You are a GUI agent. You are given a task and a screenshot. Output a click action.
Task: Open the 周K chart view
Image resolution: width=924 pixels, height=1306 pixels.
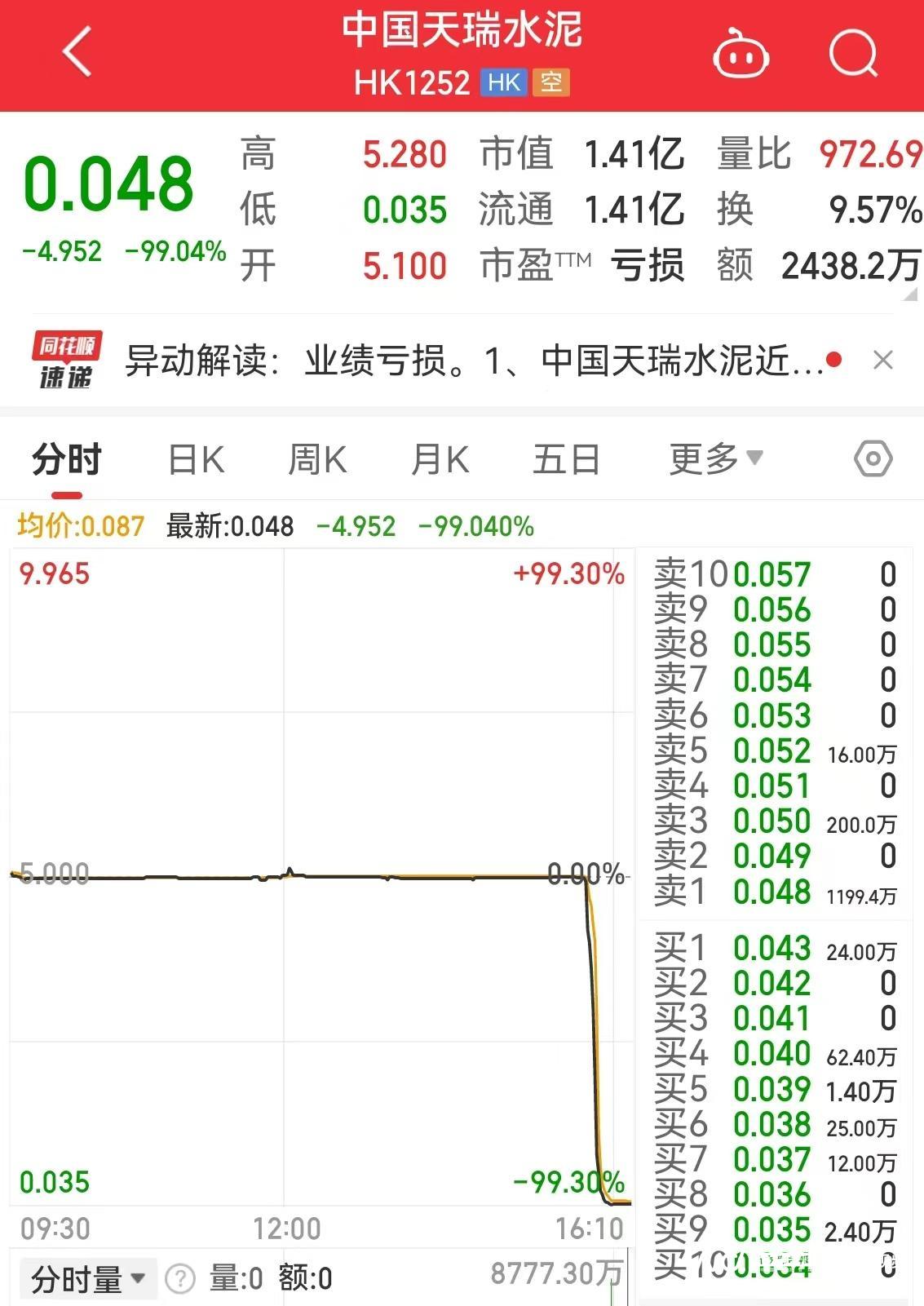(x=317, y=458)
